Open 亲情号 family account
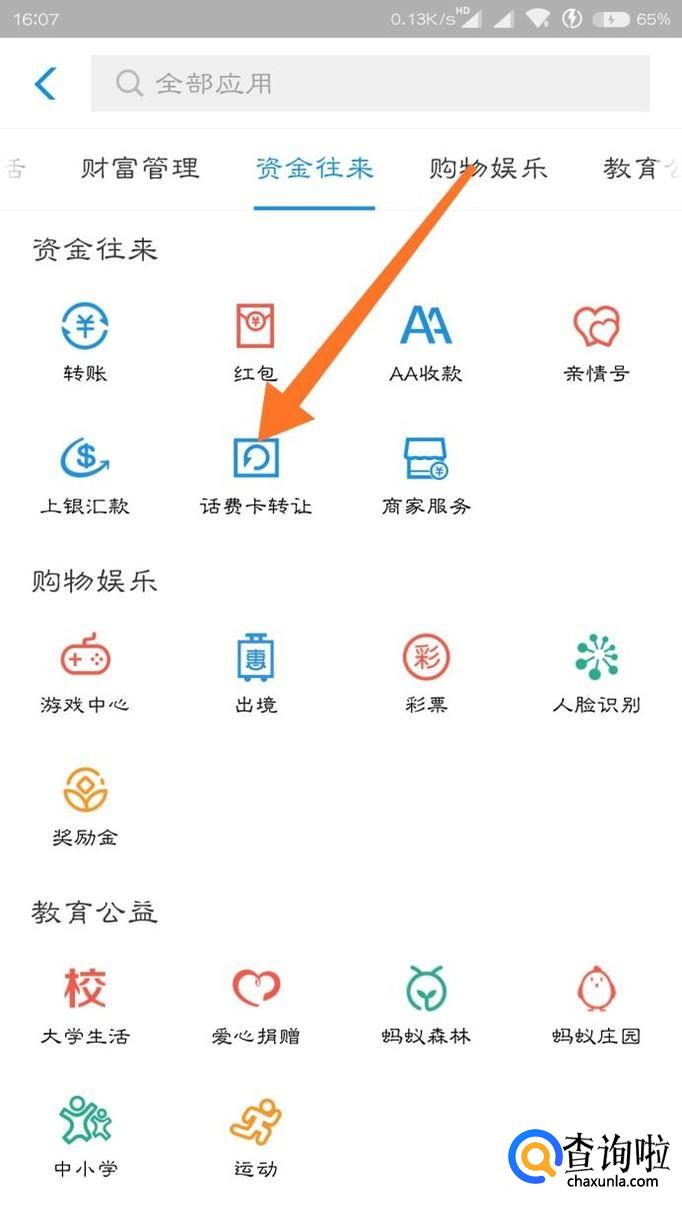Screen dimensions: 682x1212 click(596, 341)
